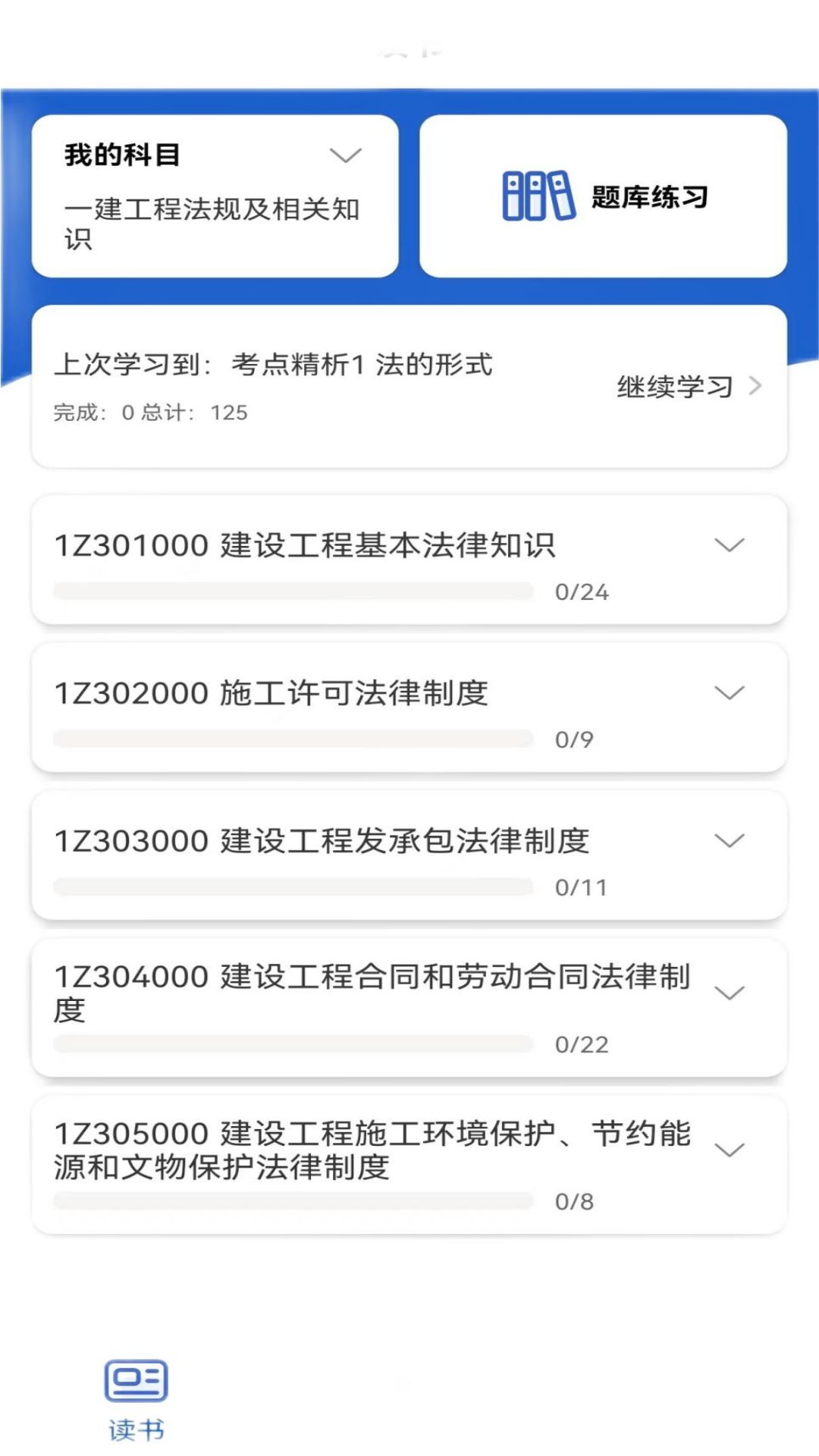Expand chapter 1Z304000 建设工程合同和劳动合同法律制度

409,1008
